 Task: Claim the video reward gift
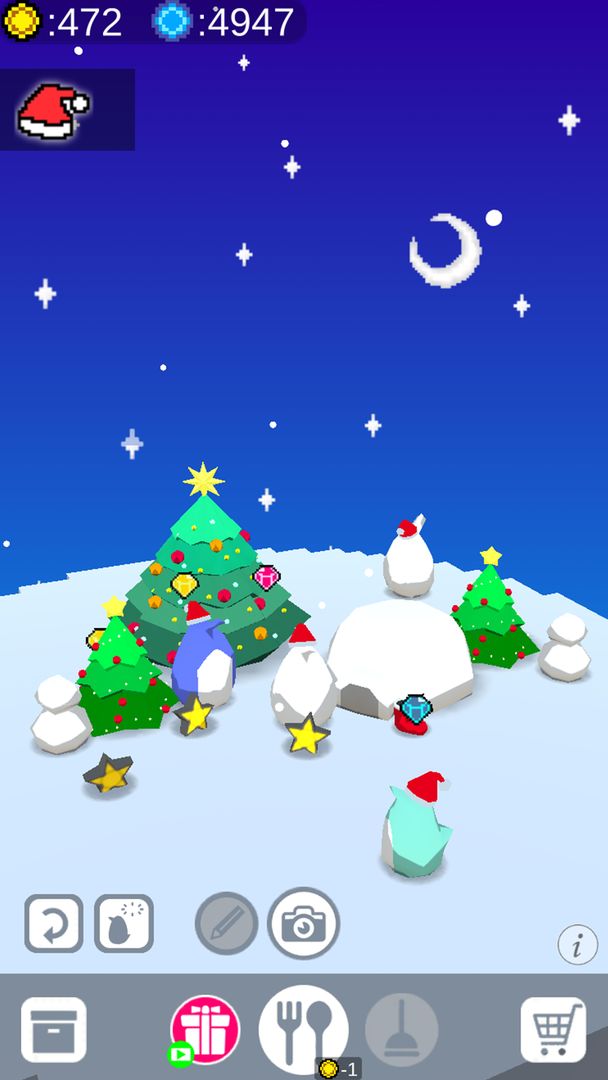(x=204, y=1030)
